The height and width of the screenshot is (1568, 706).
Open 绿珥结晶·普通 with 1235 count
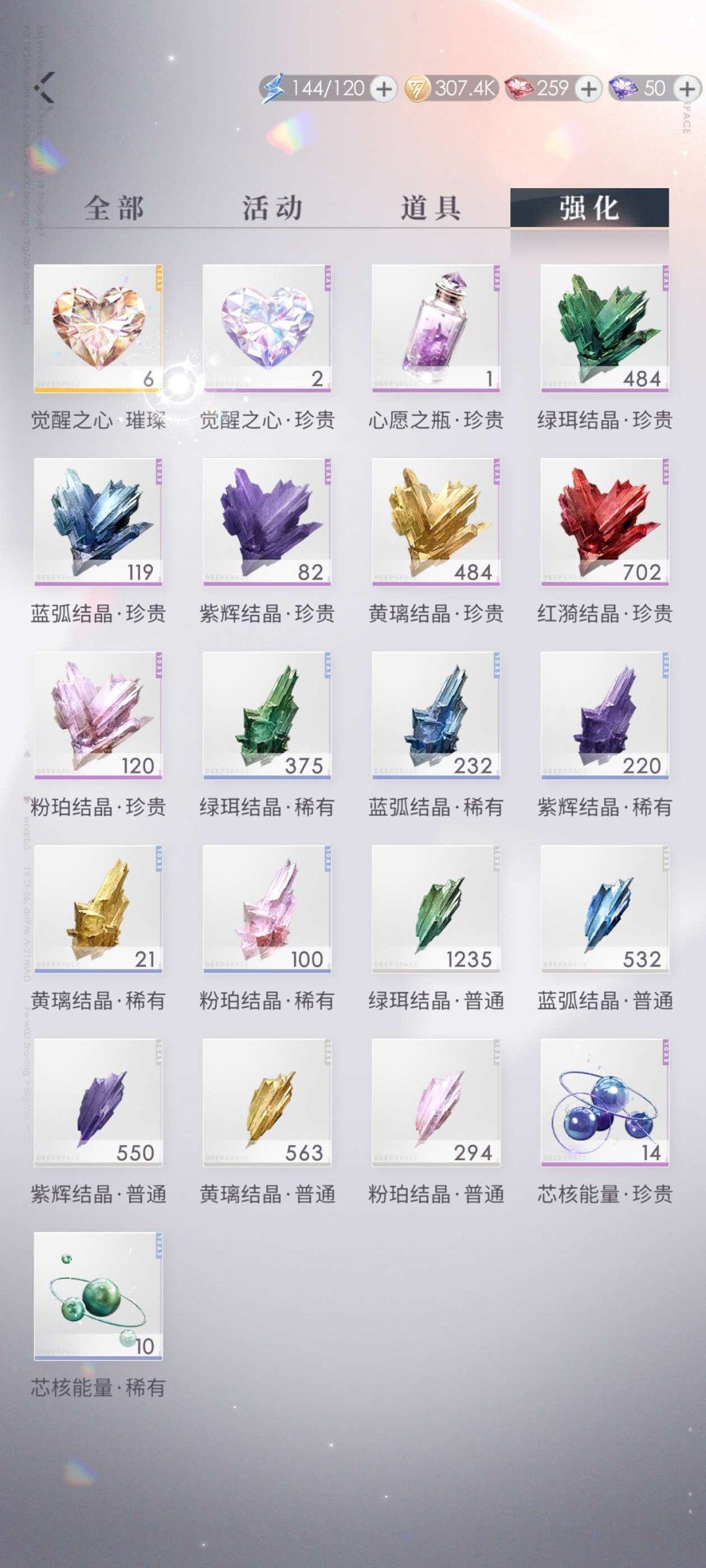pyautogui.click(x=435, y=908)
